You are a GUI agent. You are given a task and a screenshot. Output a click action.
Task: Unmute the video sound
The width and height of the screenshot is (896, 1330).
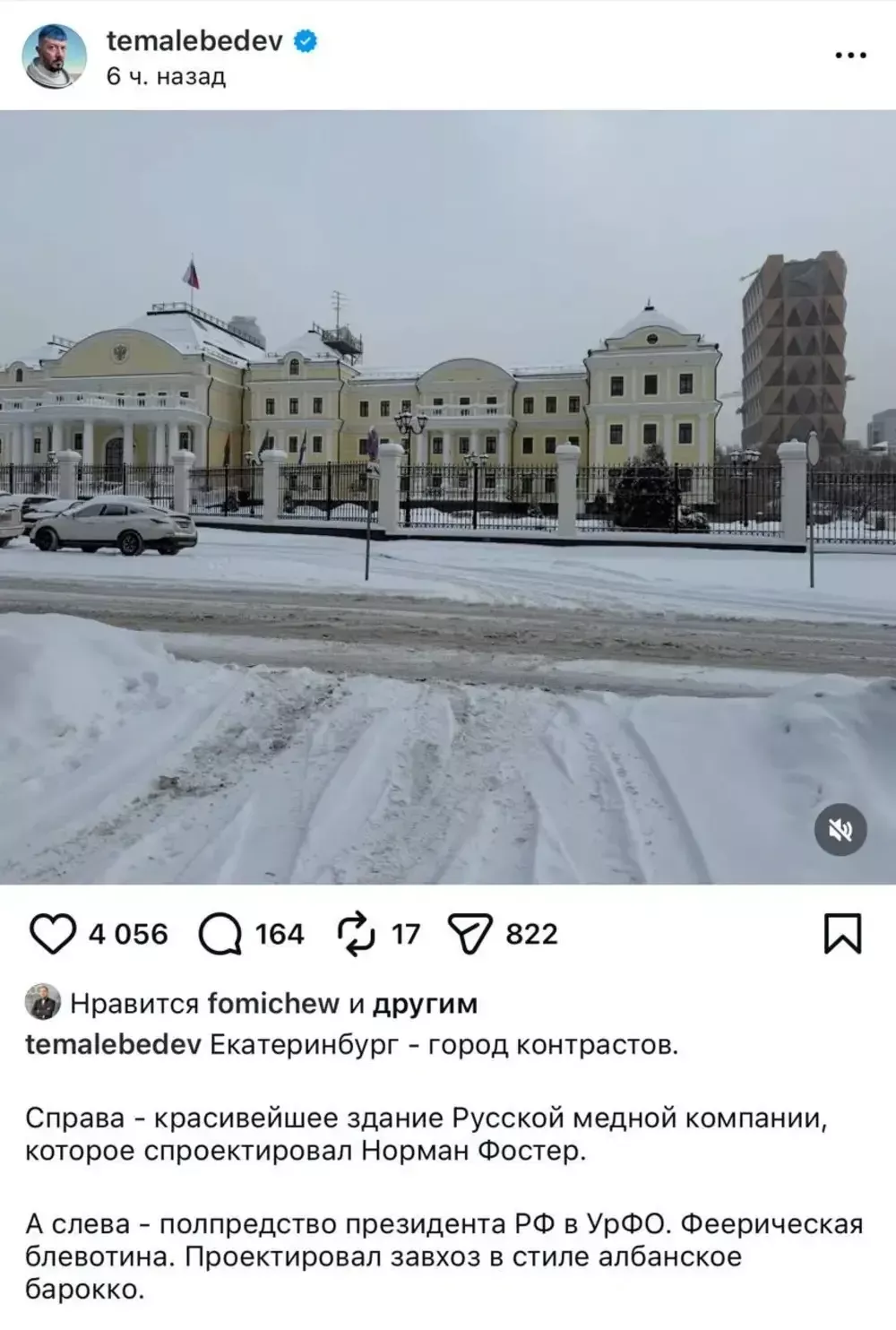tap(840, 830)
